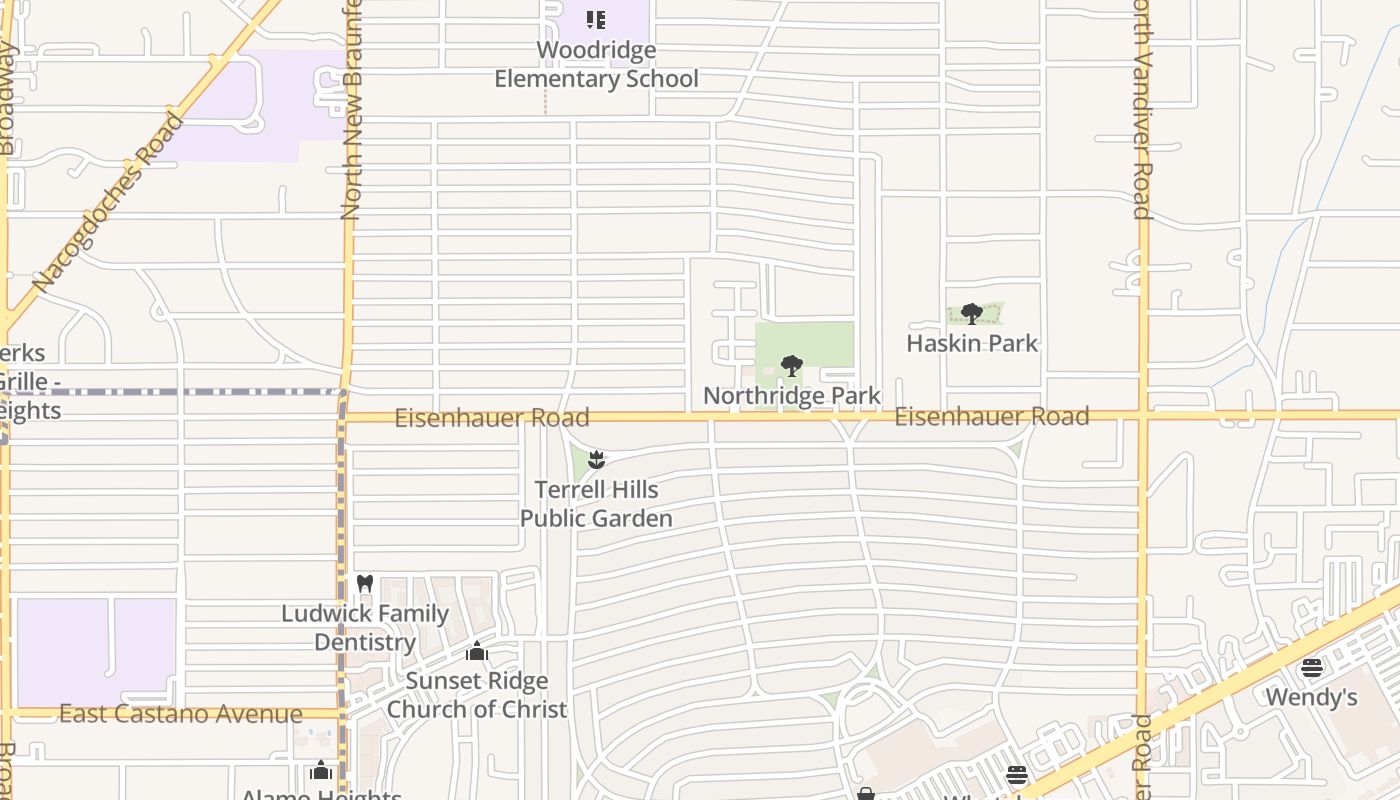The image size is (1400, 800).
Task: Open the Wendy's restaurant marker
Action: tap(1311, 668)
